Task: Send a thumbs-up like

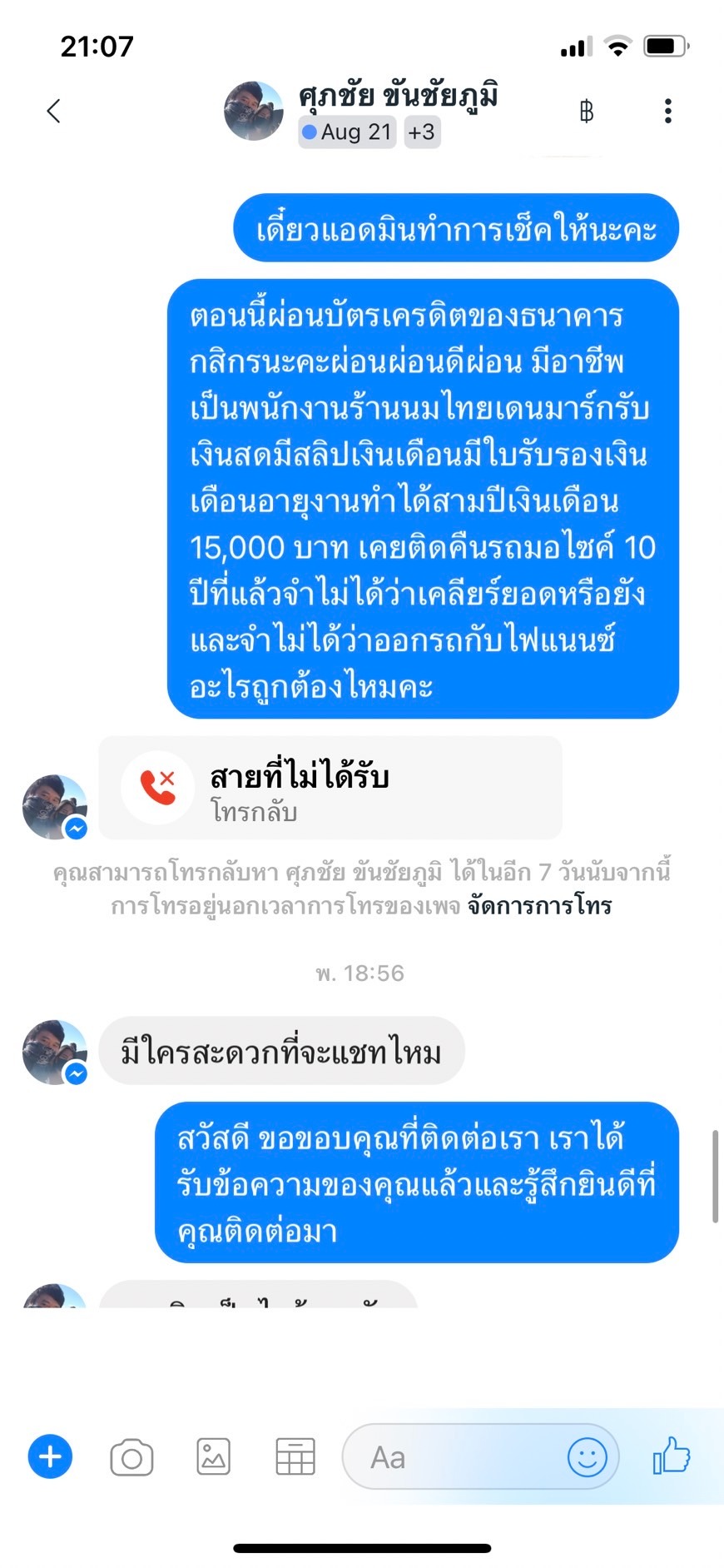Action: pyautogui.click(x=672, y=1456)
